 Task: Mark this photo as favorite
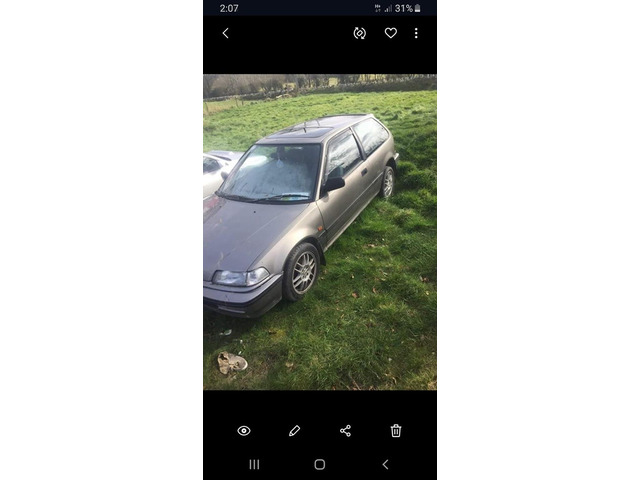pyautogui.click(x=391, y=33)
